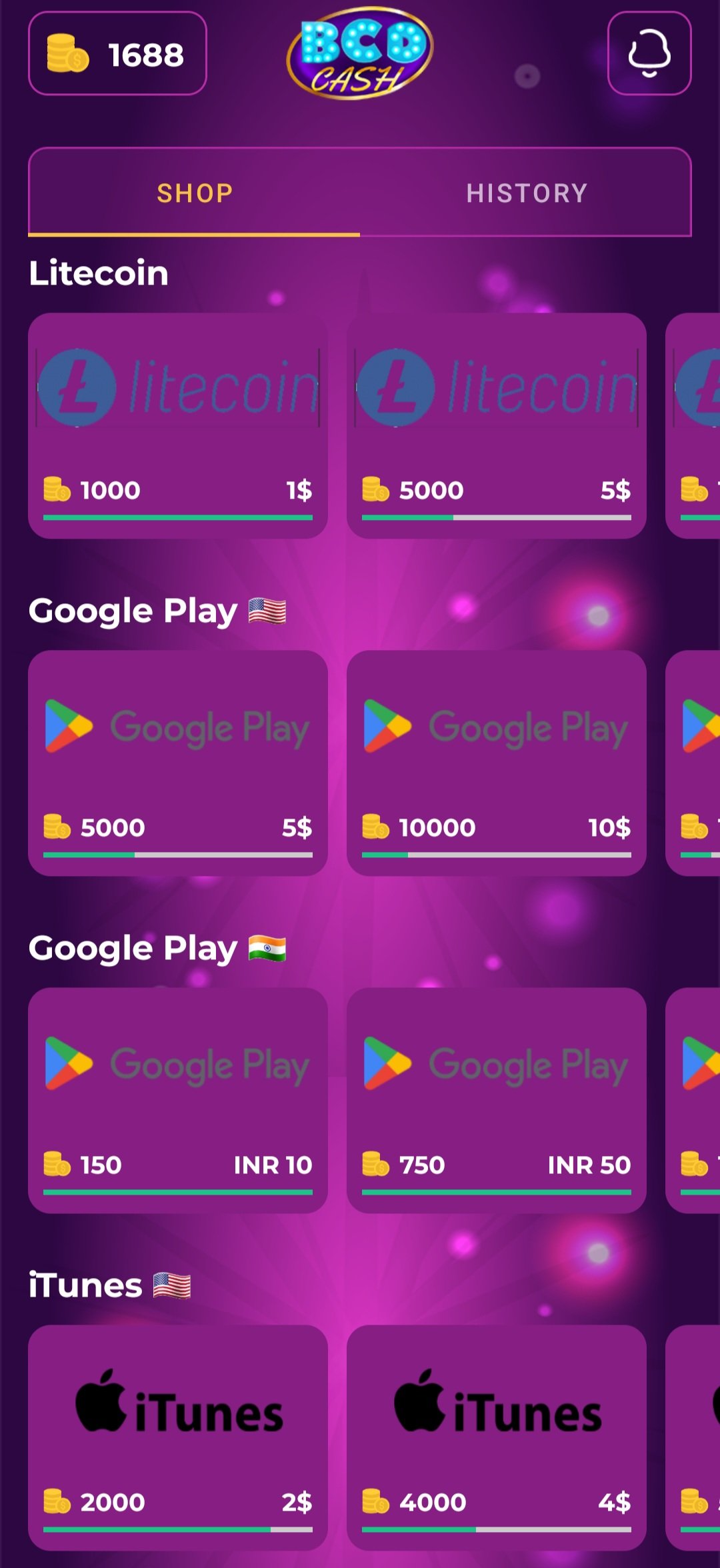
Task: Switch to the History tab
Action: click(x=526, y=193)
